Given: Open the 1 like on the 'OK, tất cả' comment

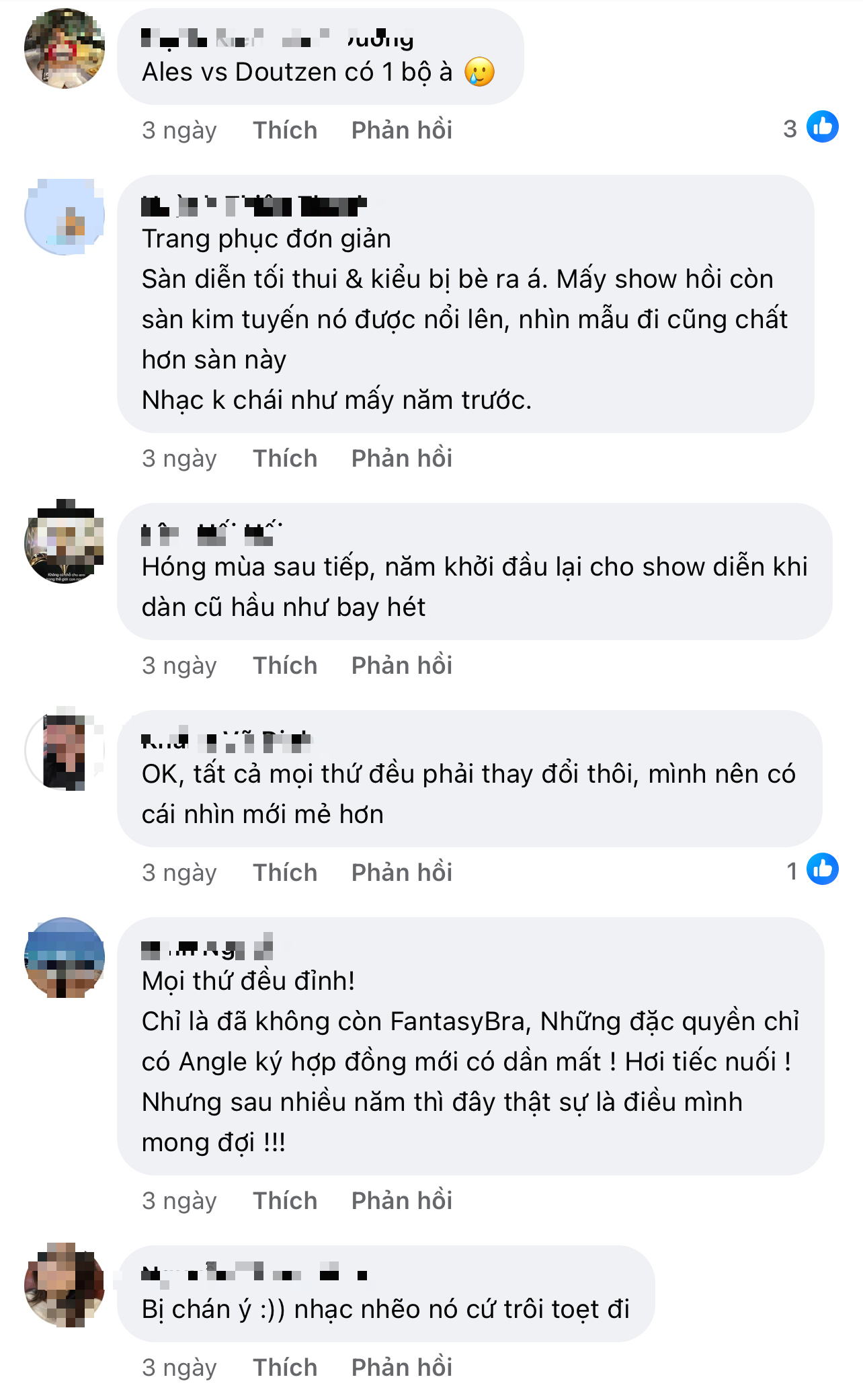Looking at the screenshot, I should 812,869.
